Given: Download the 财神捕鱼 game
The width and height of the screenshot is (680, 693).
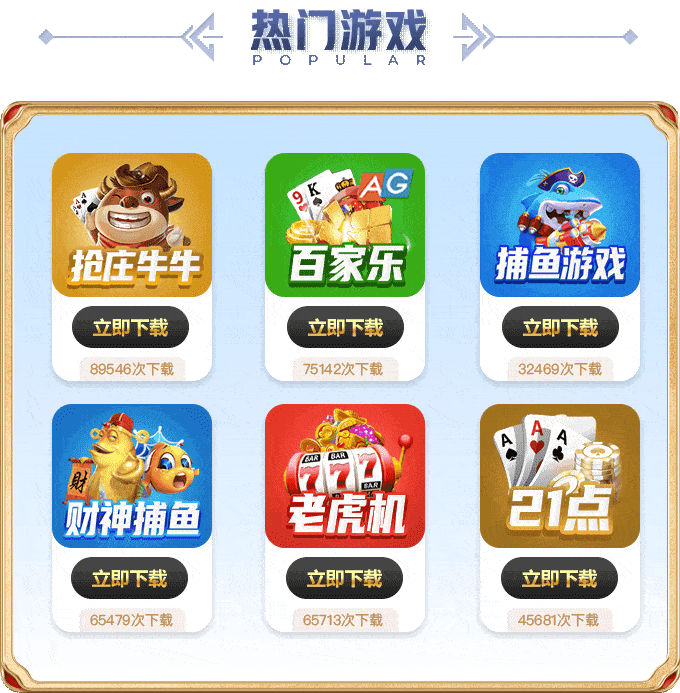Looking at the screenshot, I should (x=130, y=578).
